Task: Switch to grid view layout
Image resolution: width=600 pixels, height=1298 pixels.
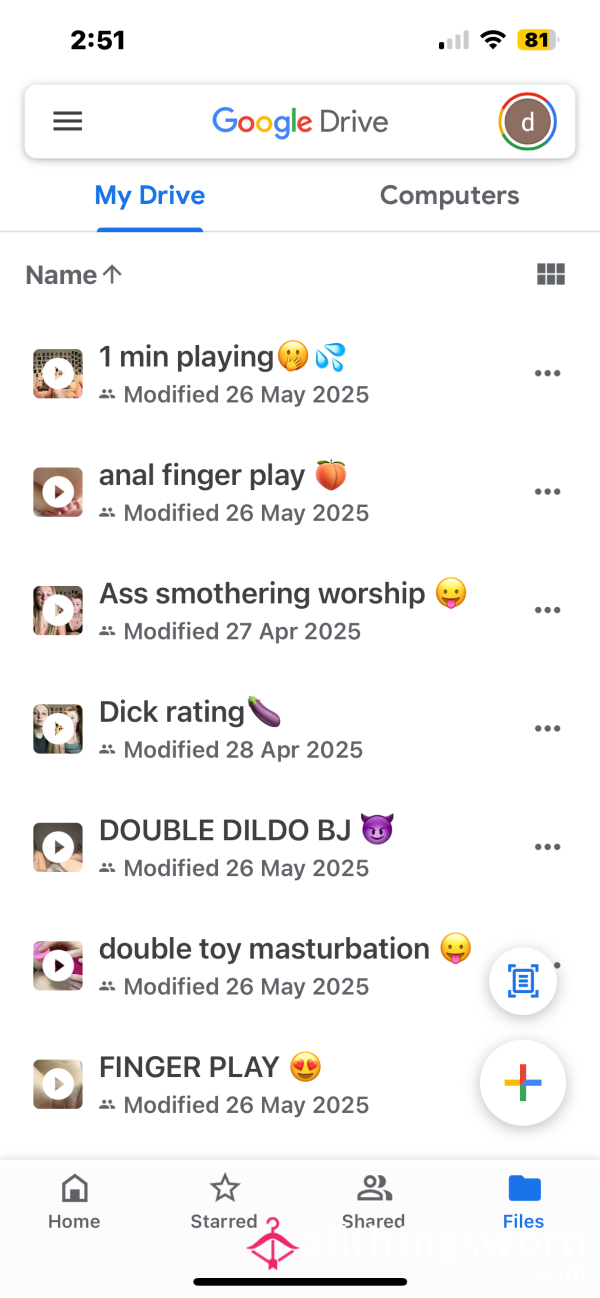Action: tap(551, 275)
